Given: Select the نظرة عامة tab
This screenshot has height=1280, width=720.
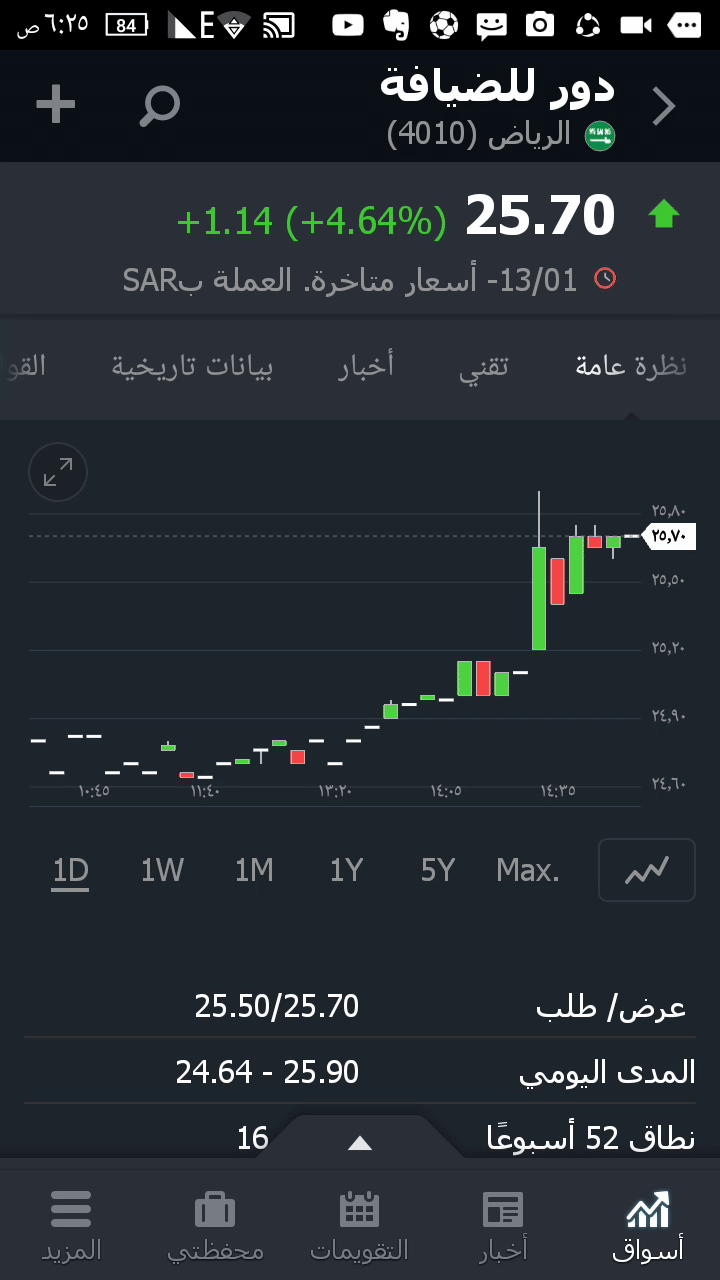Looking at the screenshot, I should (x=631, y=367).
